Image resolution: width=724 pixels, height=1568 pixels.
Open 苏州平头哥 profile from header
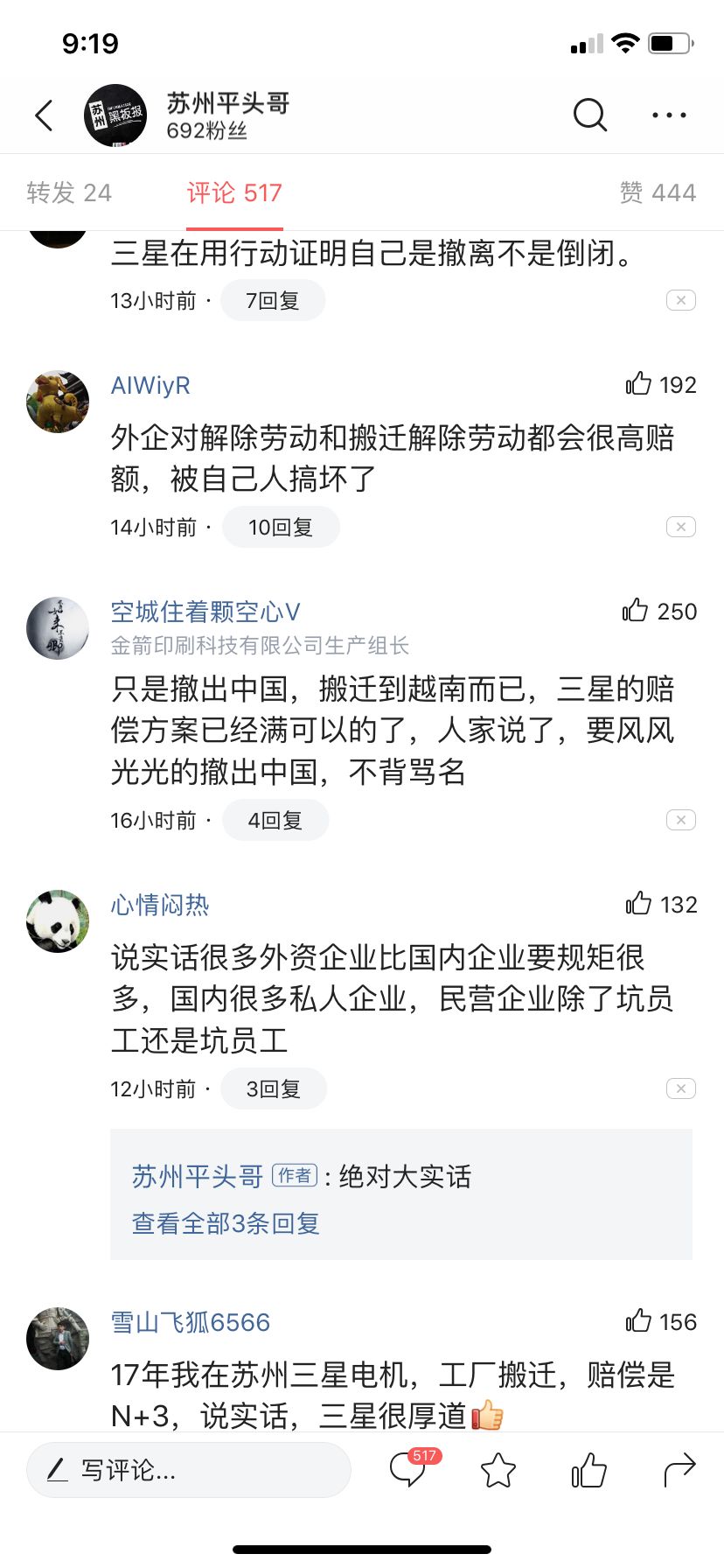coord(227,115)
